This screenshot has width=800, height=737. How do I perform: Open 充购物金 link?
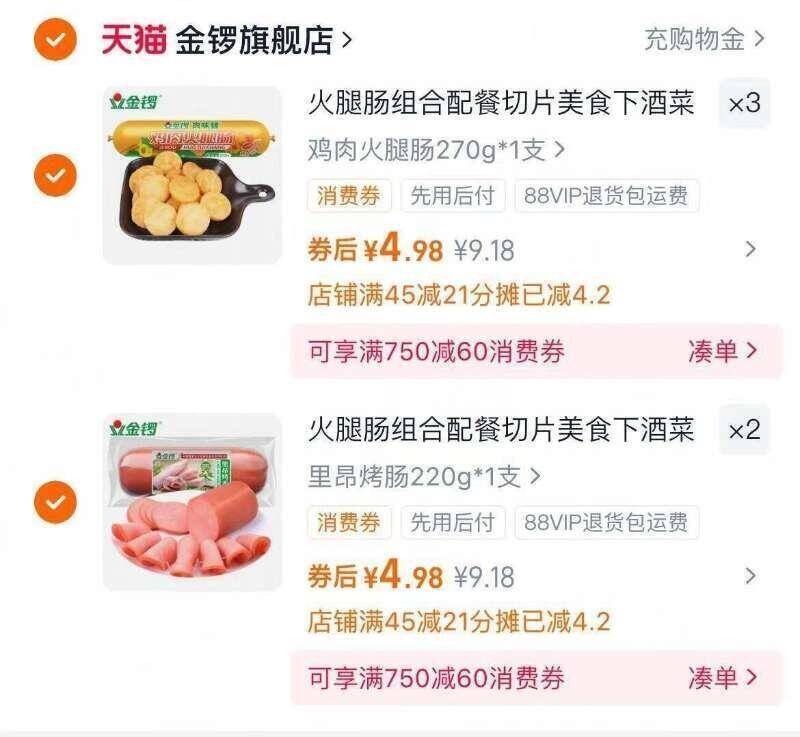coord(704,40)
